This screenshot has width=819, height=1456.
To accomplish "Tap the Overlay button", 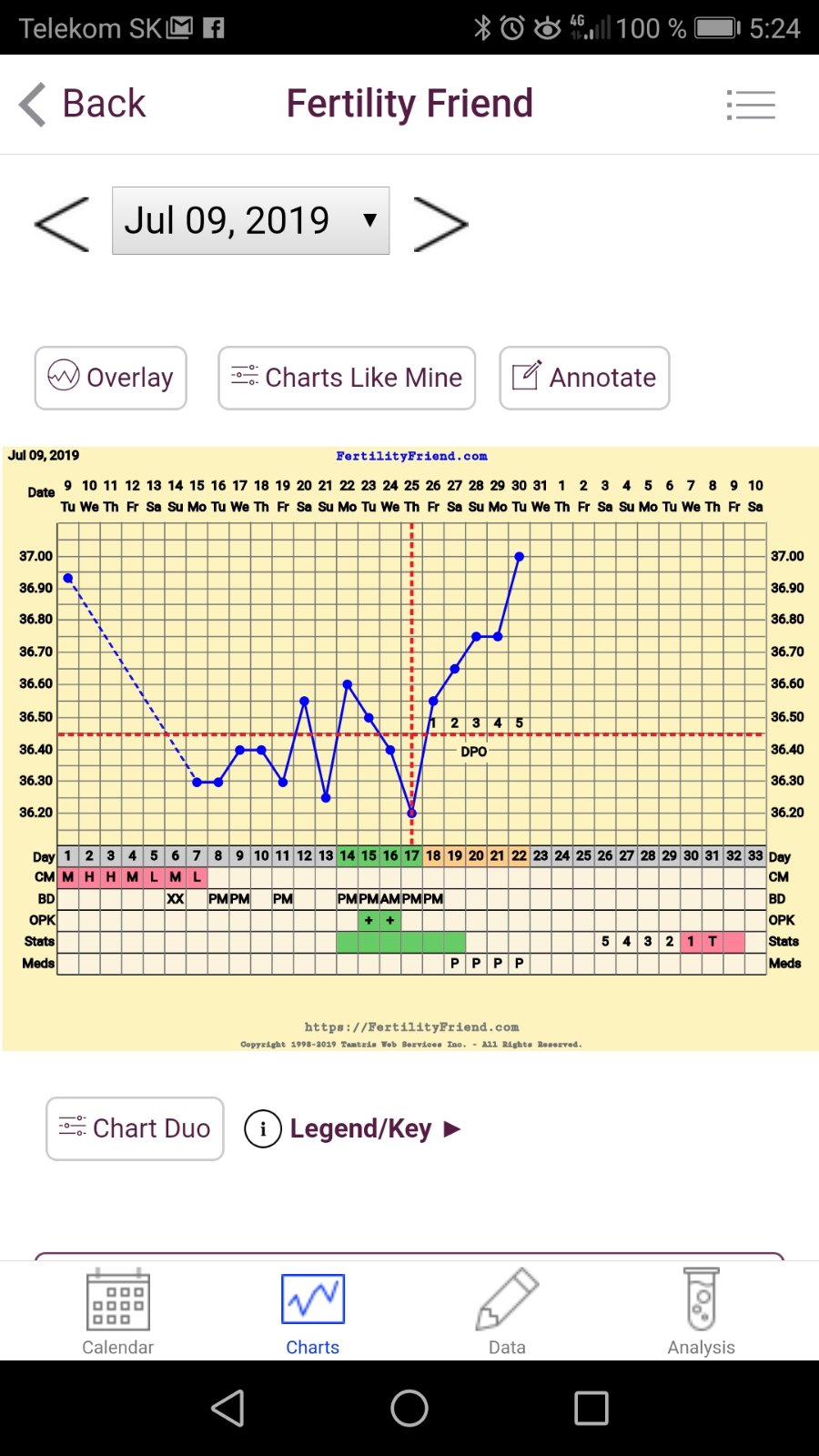I will coord(111,378).
